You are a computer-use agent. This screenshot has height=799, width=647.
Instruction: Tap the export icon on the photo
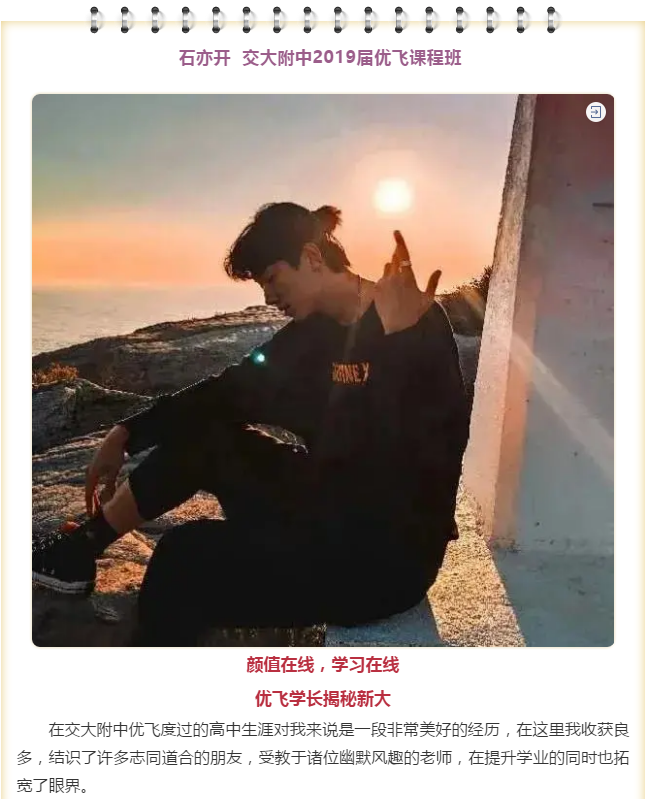pyautogui.click(x=596, y=112)
